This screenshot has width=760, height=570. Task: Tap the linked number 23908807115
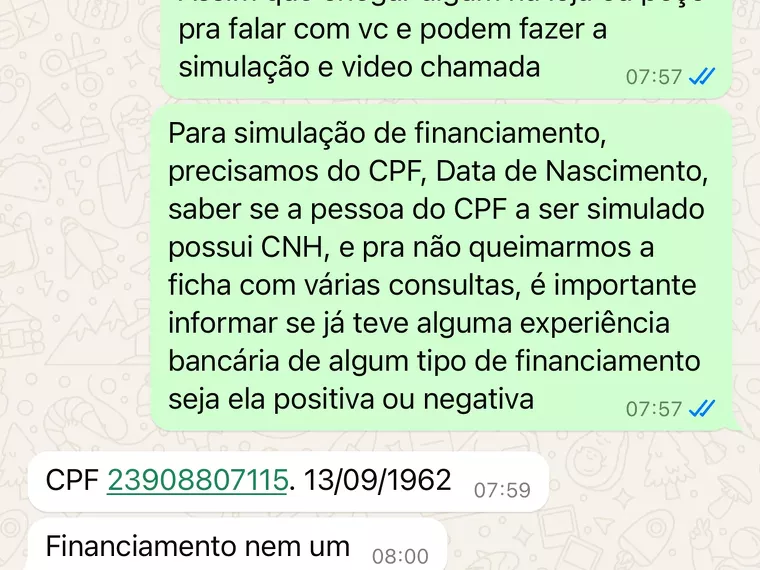(197, 480)
